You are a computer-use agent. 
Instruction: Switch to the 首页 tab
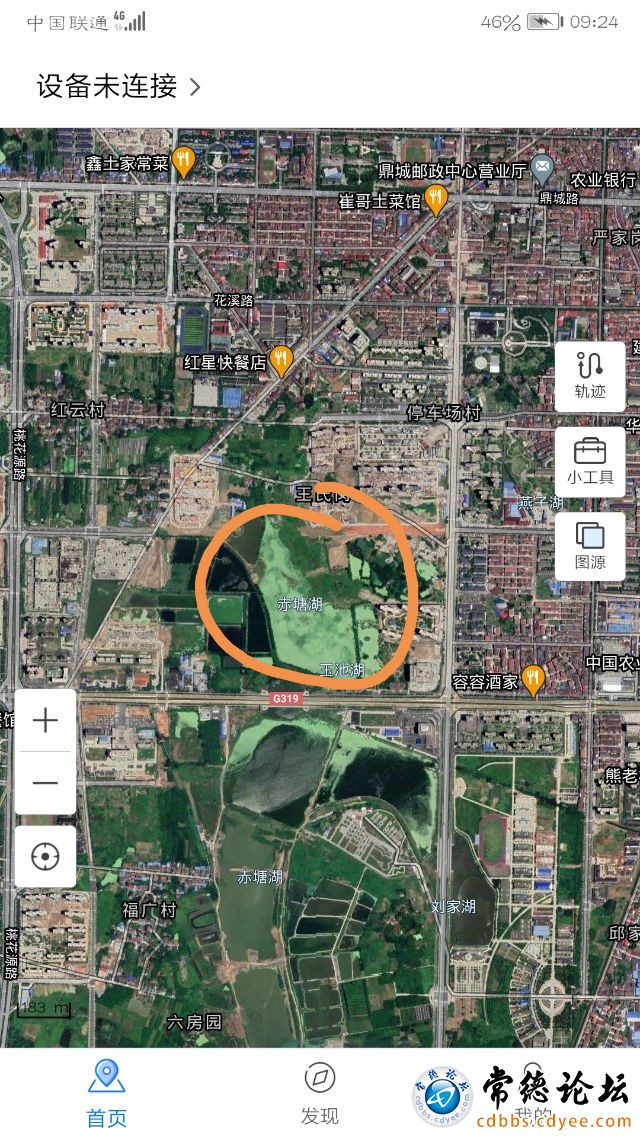[107, 1092]
